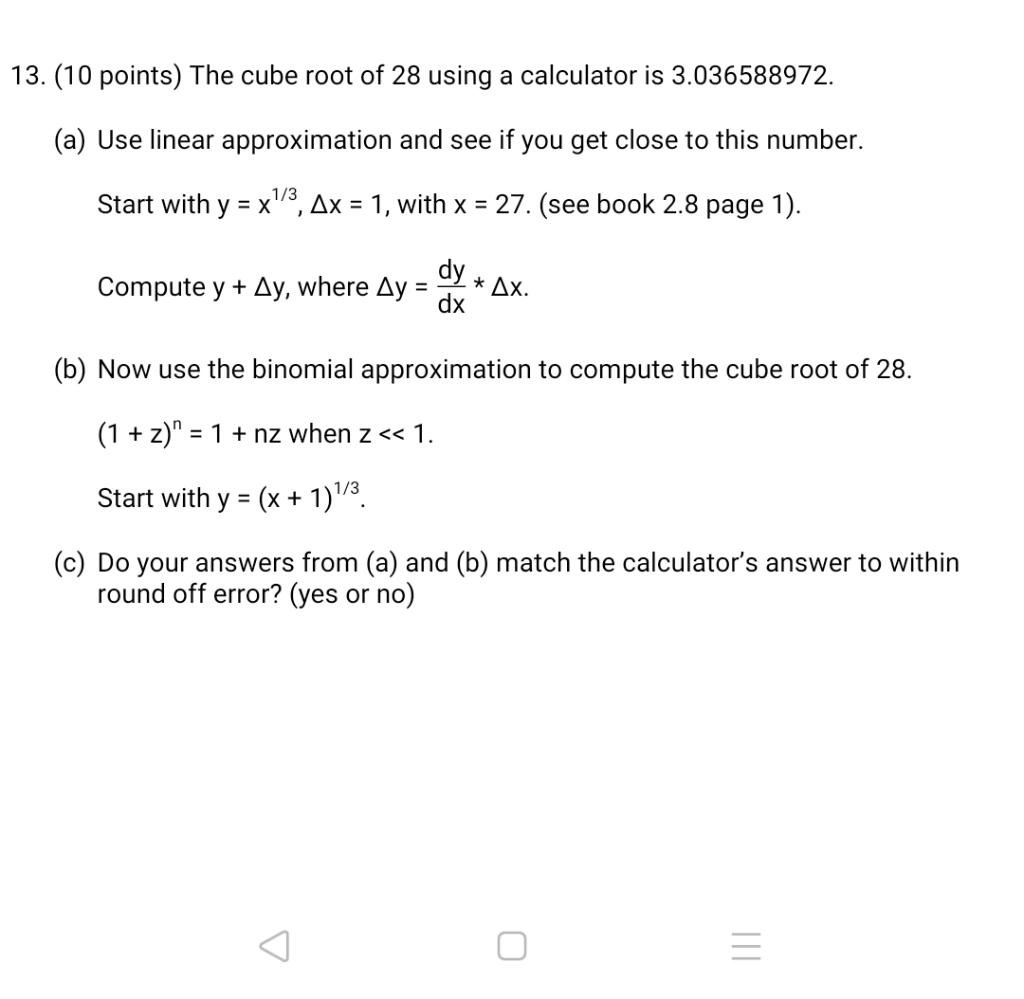The height and width of the screenshot is (999, 1024).
Task: Open the recent apps view
Action: 746,945
